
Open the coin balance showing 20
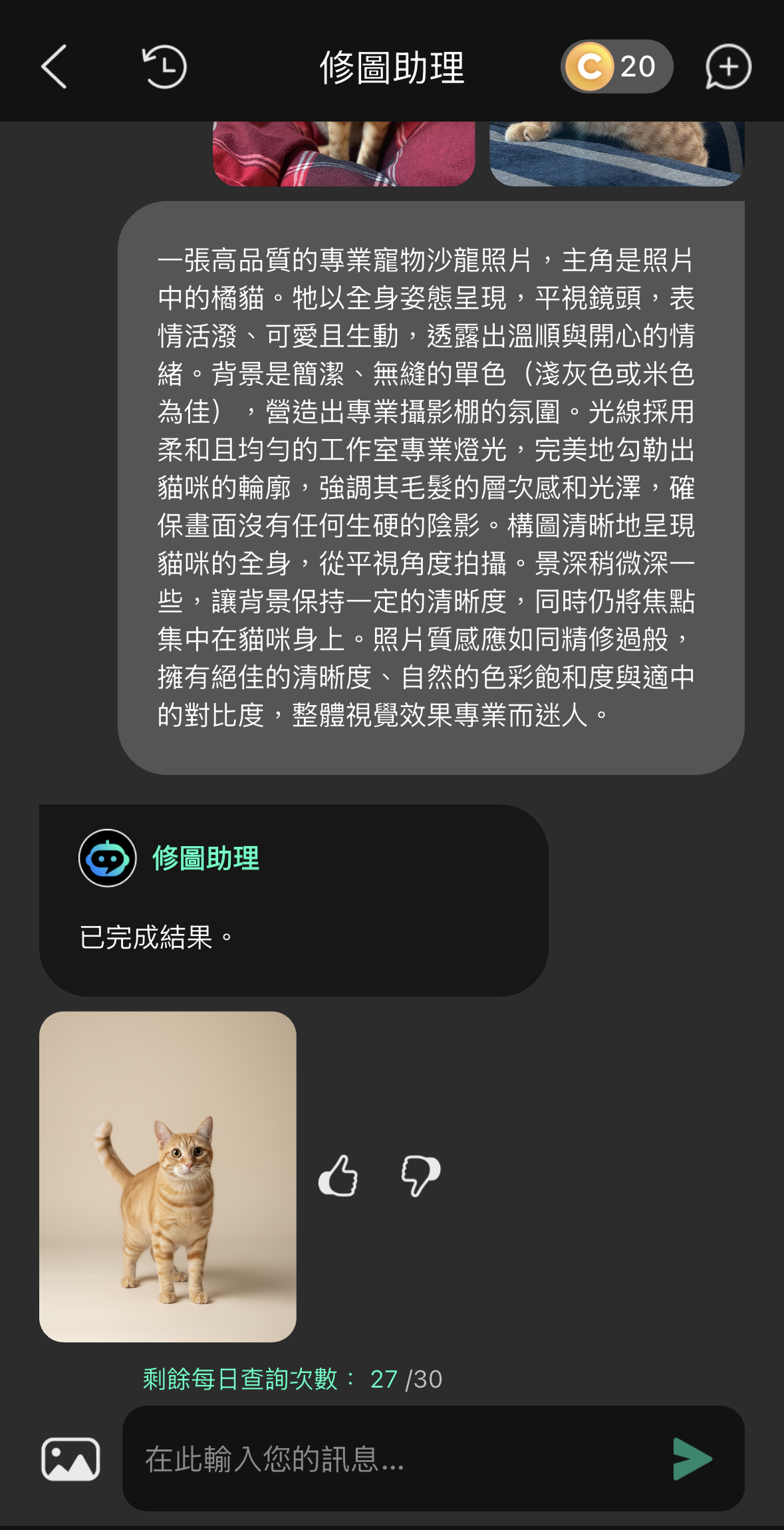pos(616,67)
